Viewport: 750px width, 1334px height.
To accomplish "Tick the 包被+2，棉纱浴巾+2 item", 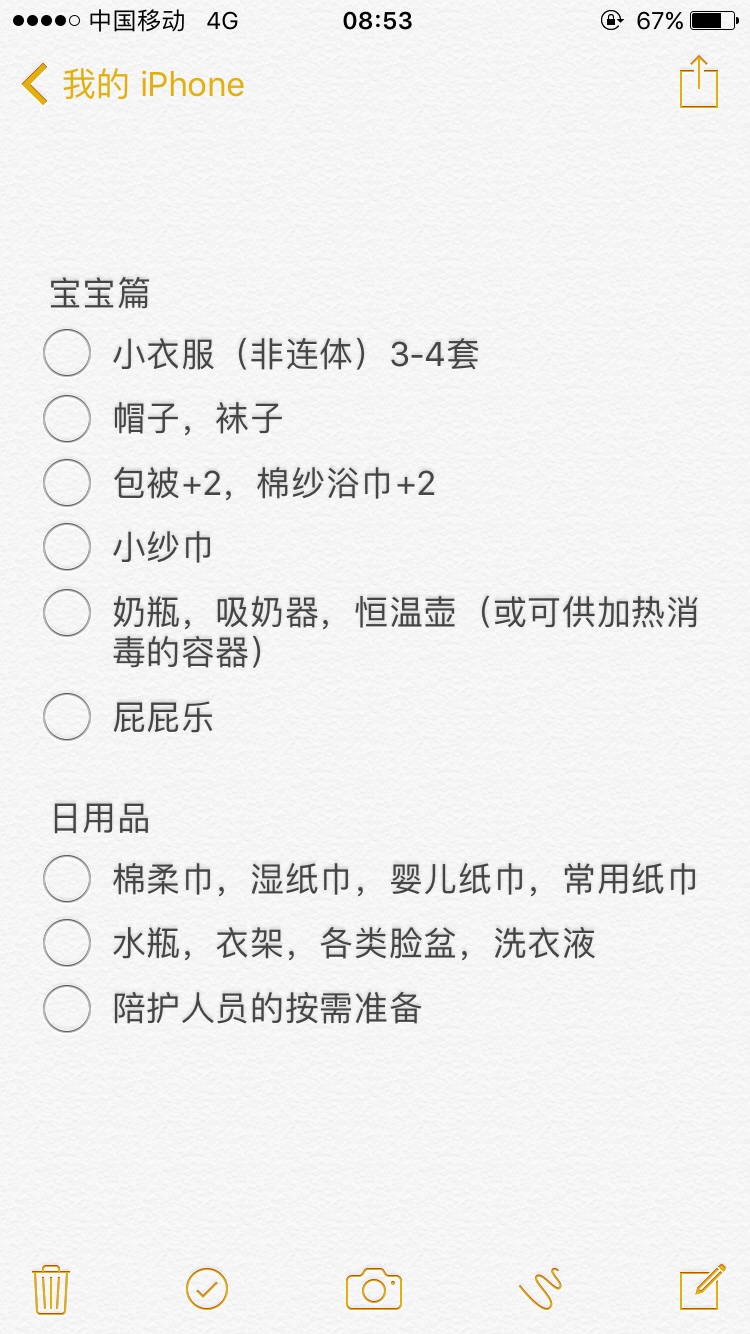I will pyautogui.click(x=67, y=483).
